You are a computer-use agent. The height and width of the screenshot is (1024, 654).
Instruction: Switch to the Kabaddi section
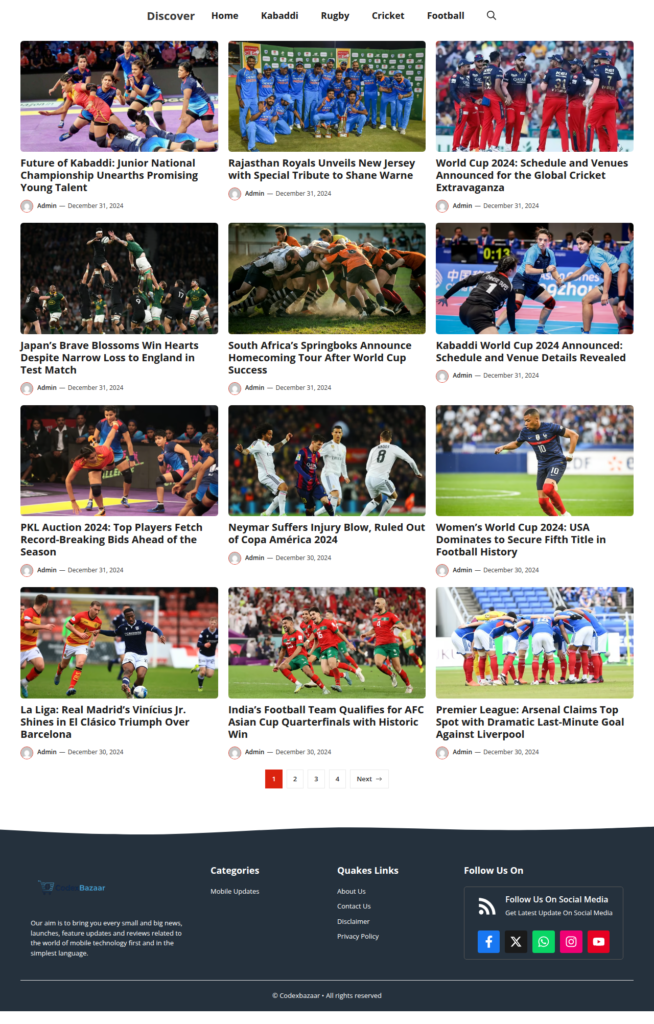pos(279,16)
